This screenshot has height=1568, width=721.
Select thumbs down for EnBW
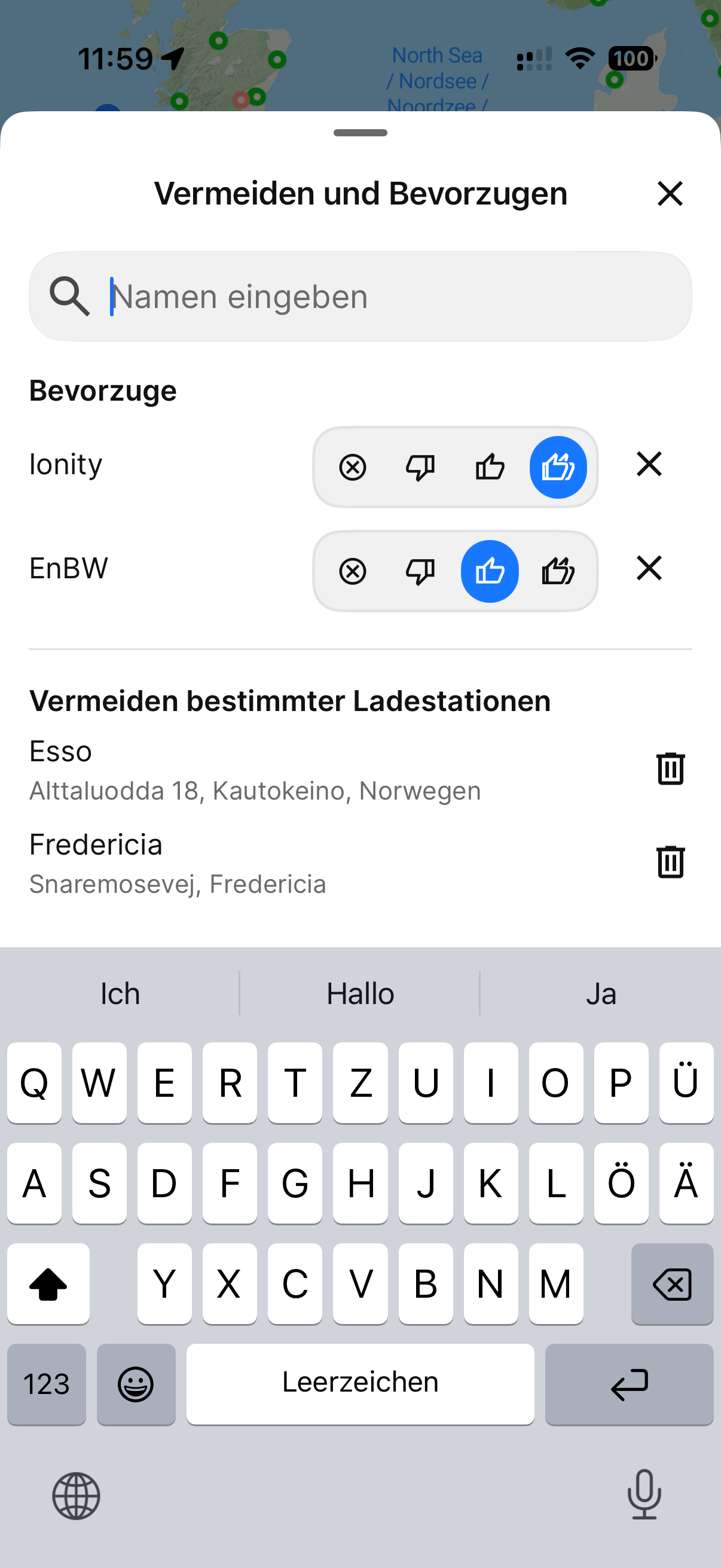(420, 571)
